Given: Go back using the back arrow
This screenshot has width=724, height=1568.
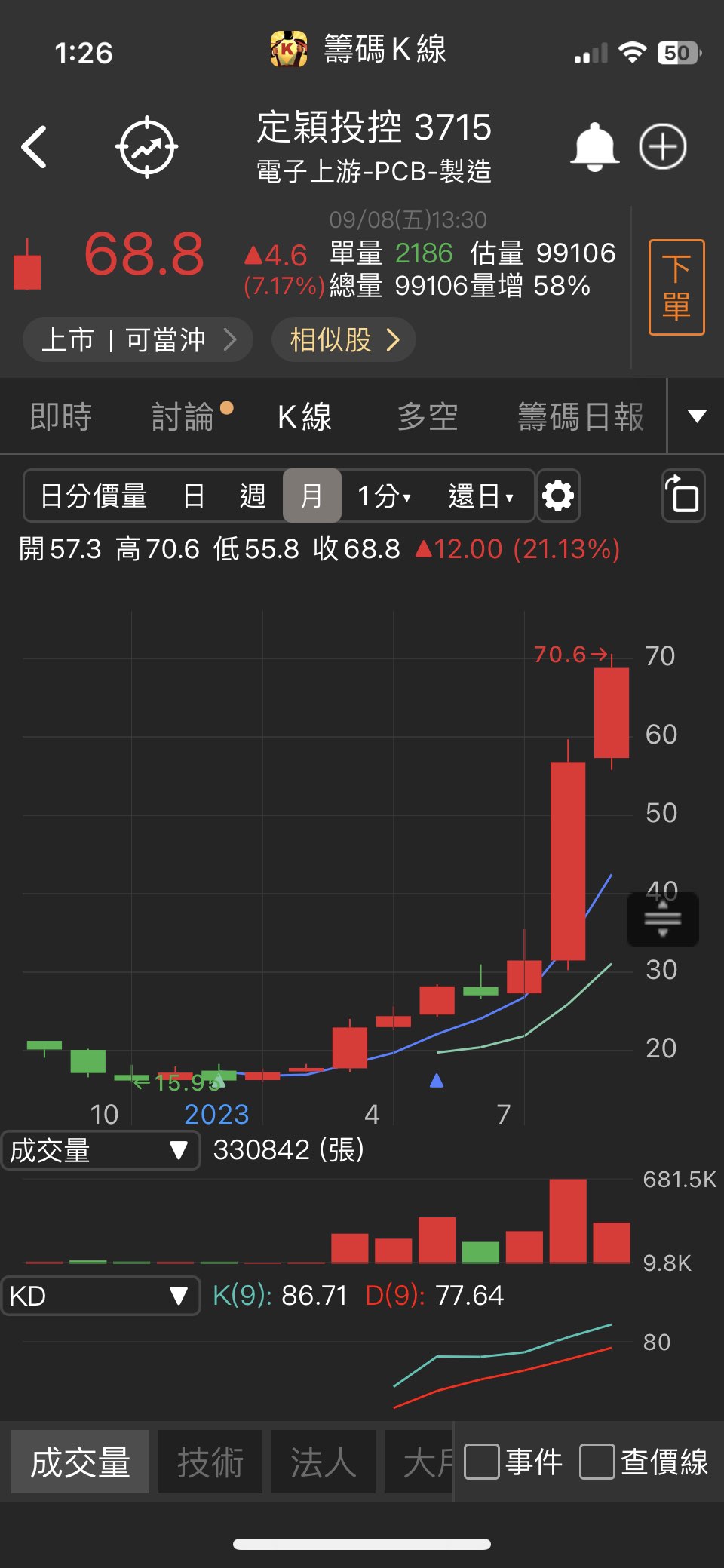Looking at the screenshot, I should click(35, 146).
